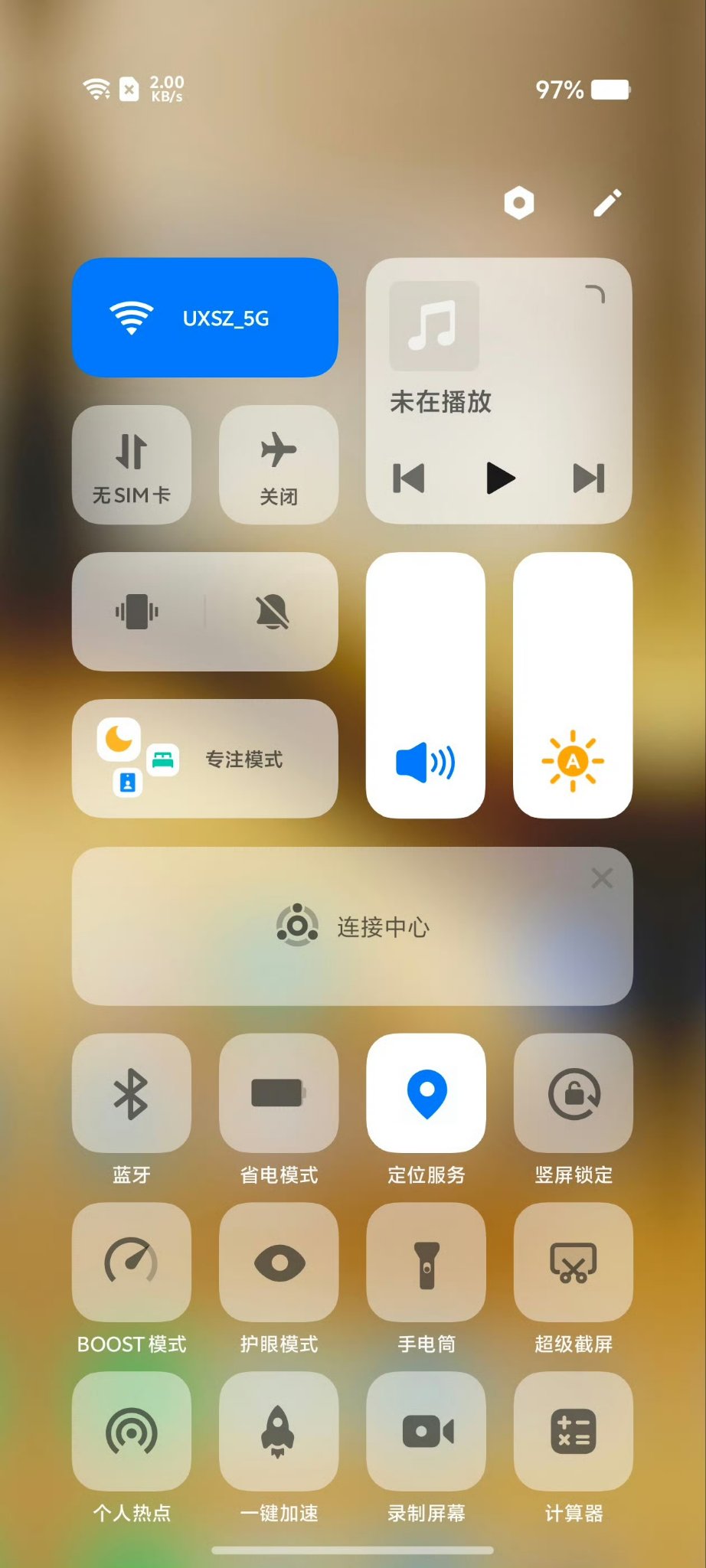The width and height of the screenshot is (706, 1568).
Task: Toggle mobile data tile (无SIM卡)
Action: [x=131, y=465]
